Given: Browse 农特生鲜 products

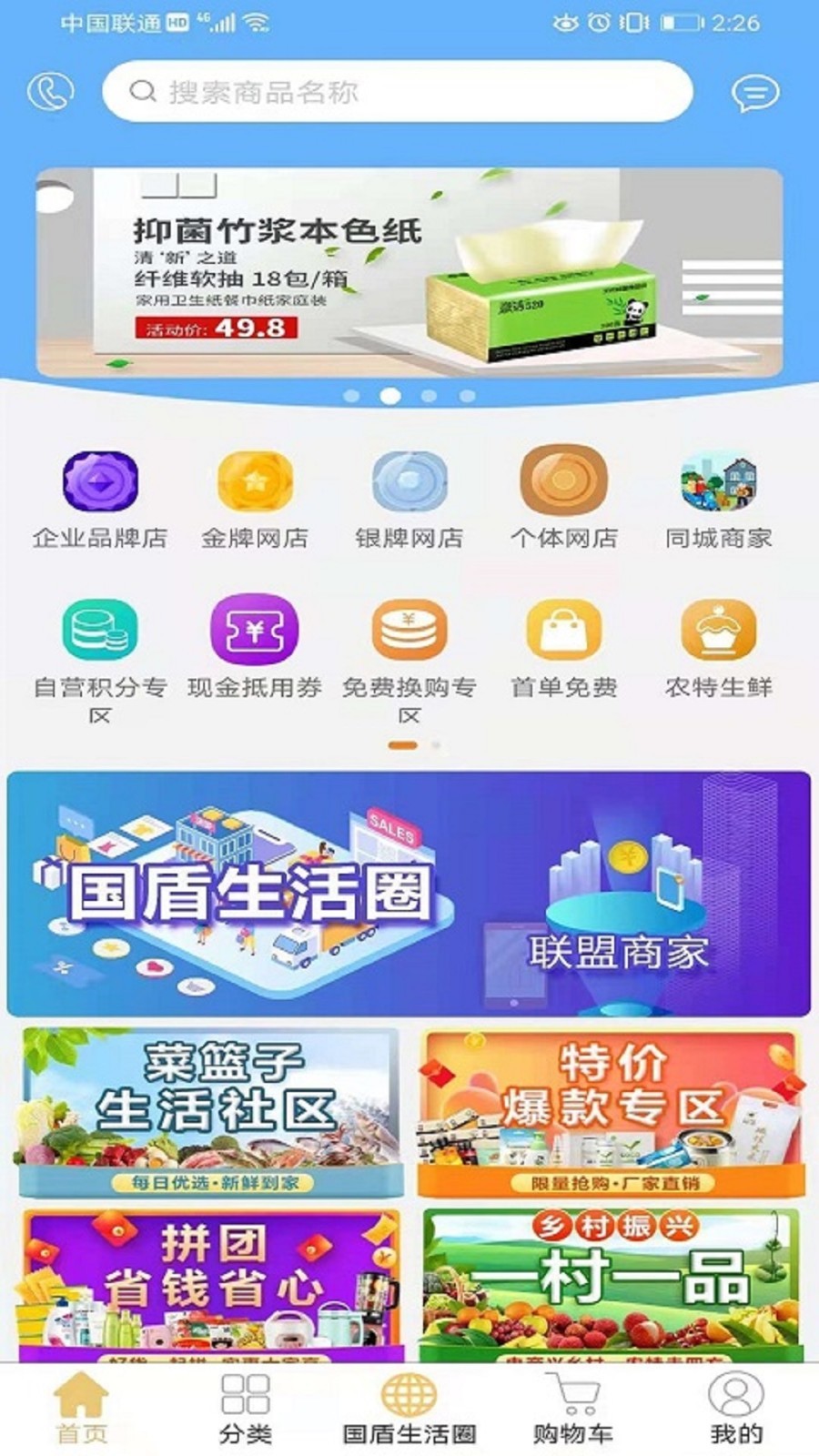Looking at the screenshot, I should 719,646.
